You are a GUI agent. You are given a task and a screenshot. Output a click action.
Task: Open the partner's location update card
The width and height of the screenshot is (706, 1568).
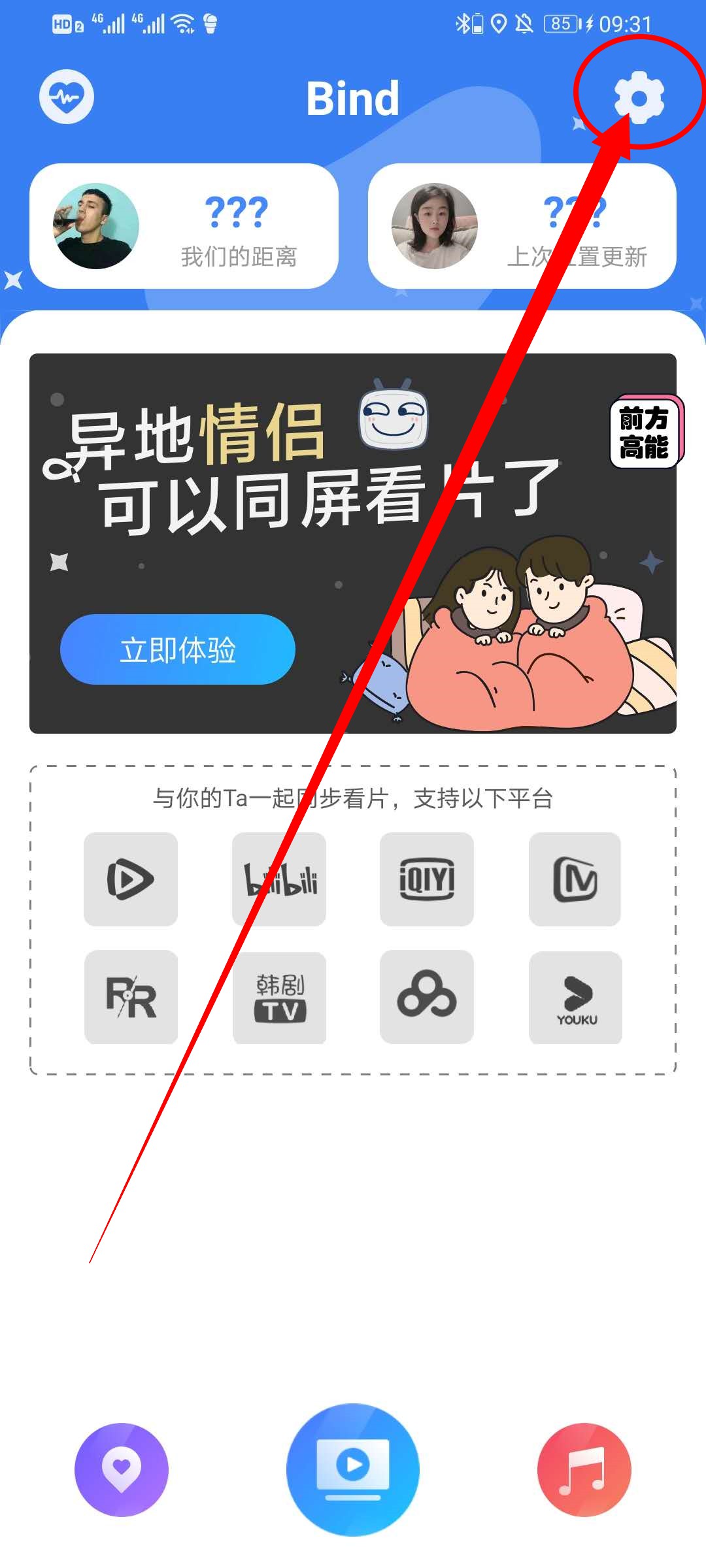(x=522, y=226)
